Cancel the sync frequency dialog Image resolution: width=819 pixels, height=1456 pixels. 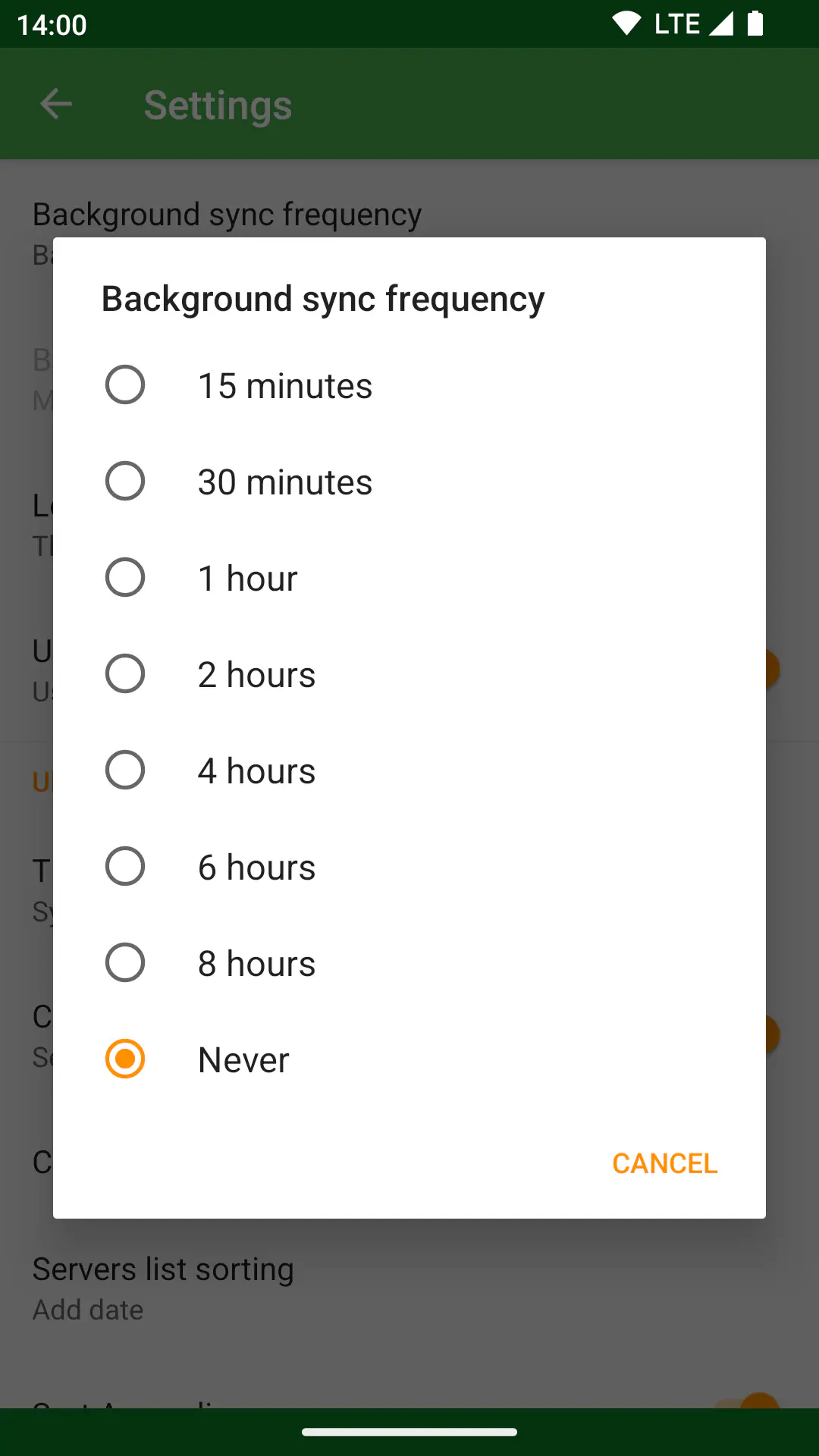coord(664,1163)
